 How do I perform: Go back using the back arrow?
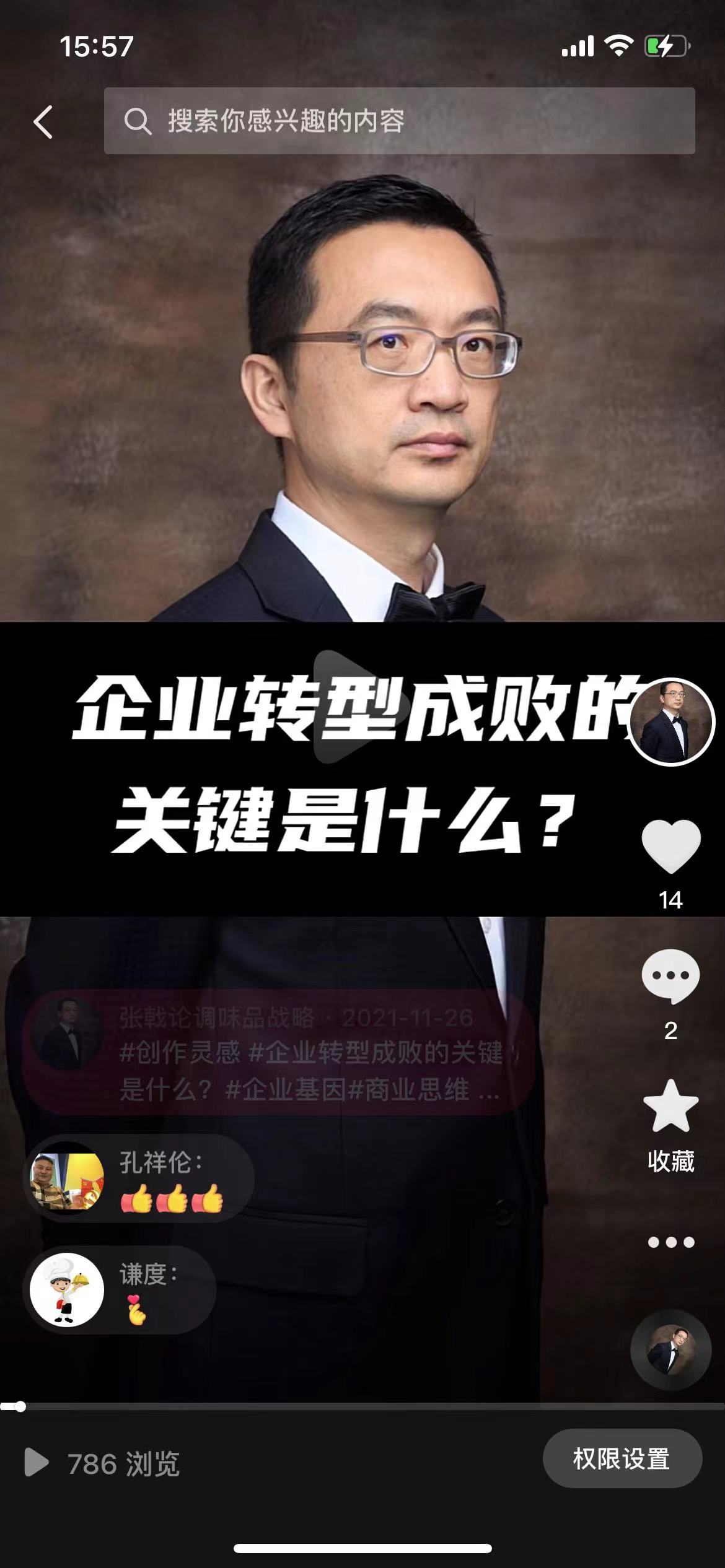click(43, 121)
